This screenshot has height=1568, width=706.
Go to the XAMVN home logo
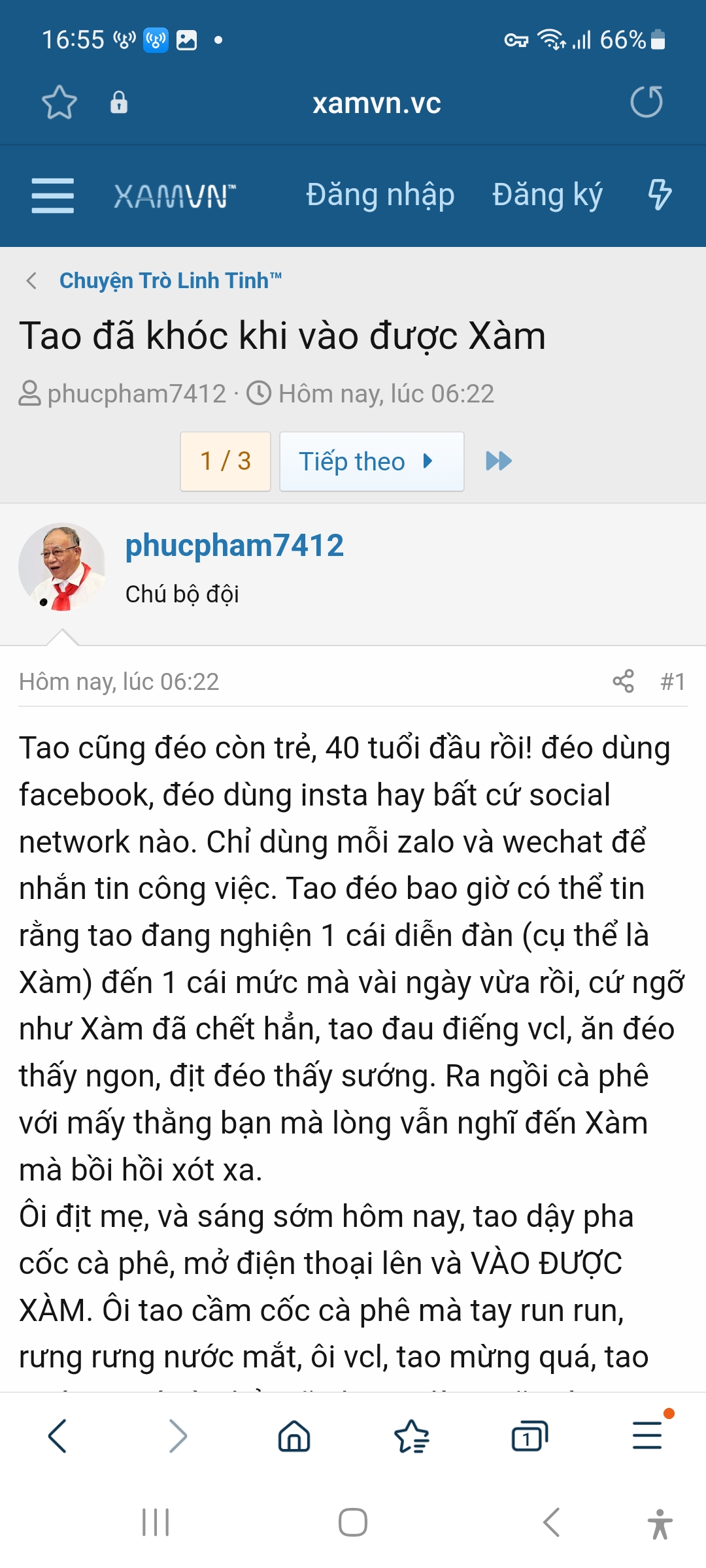point(175,195)
